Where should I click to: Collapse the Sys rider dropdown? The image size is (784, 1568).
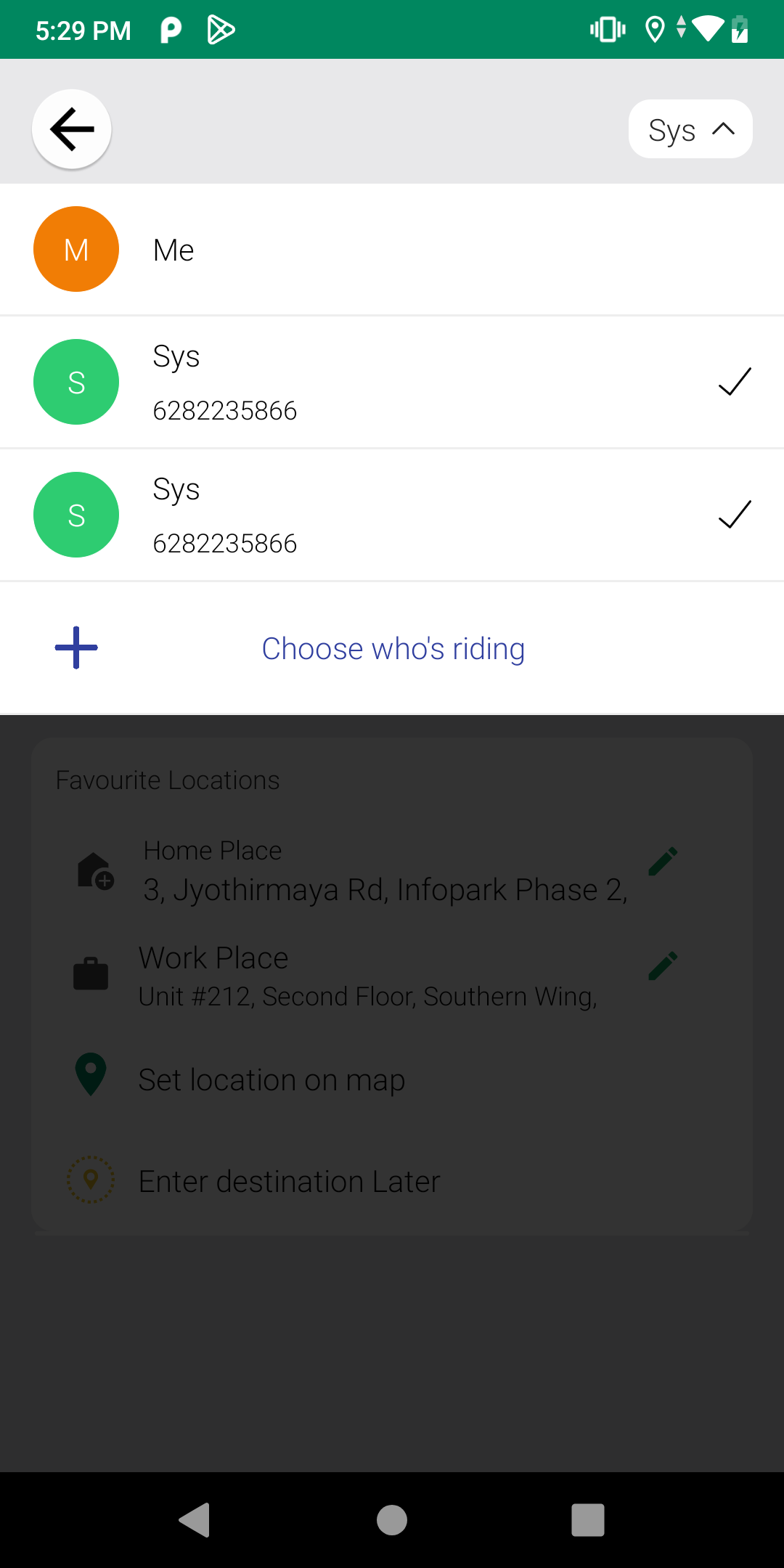click(690, 129)
